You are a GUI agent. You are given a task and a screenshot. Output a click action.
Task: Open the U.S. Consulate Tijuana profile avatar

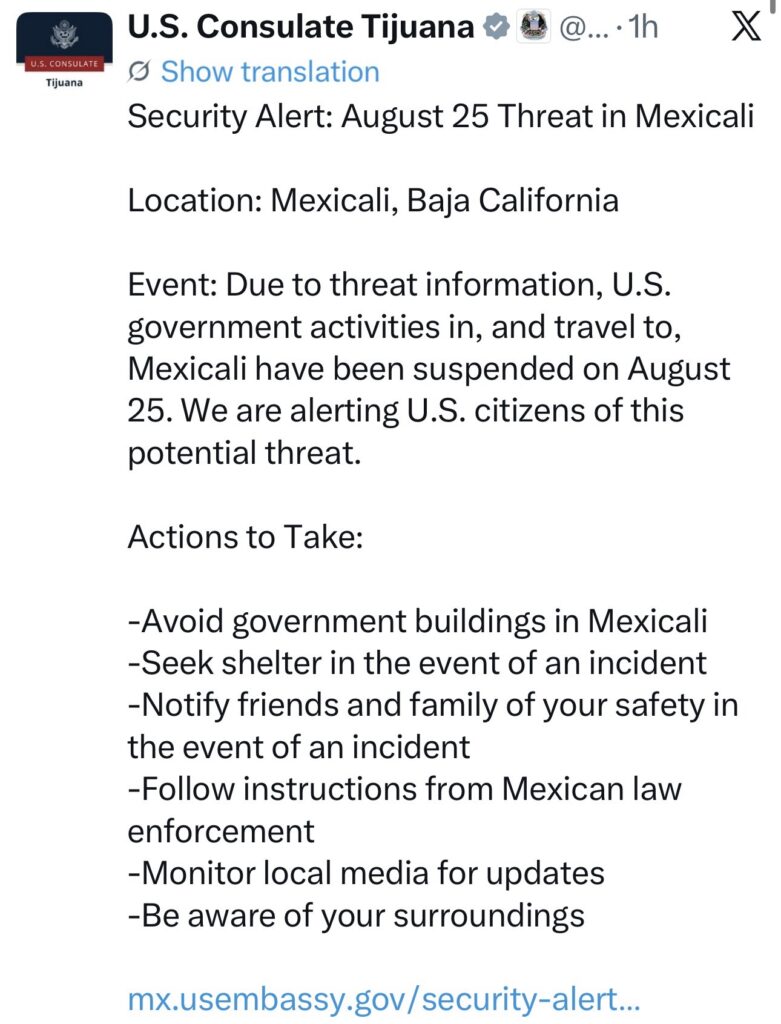coord(64,51)
